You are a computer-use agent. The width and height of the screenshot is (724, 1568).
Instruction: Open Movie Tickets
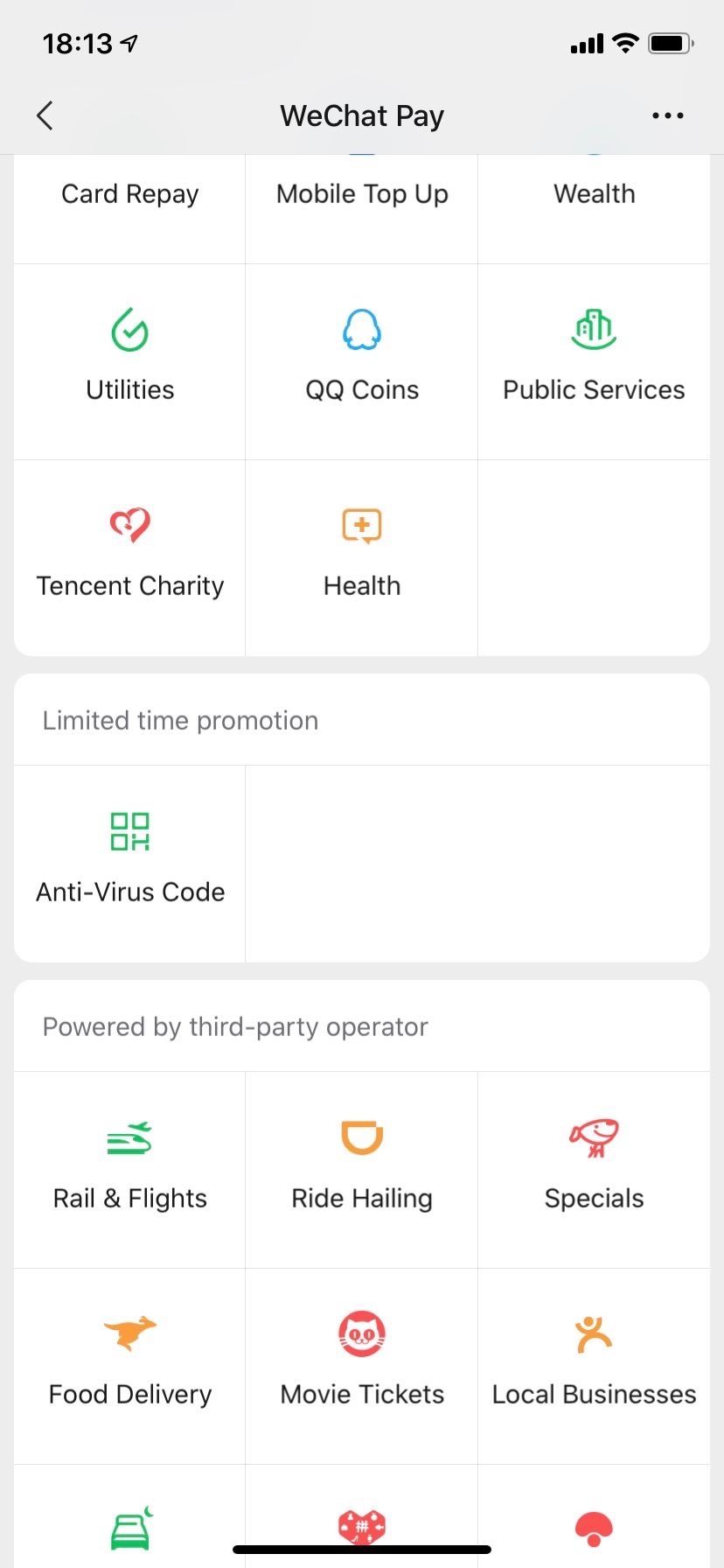(x=362, y=1366)
